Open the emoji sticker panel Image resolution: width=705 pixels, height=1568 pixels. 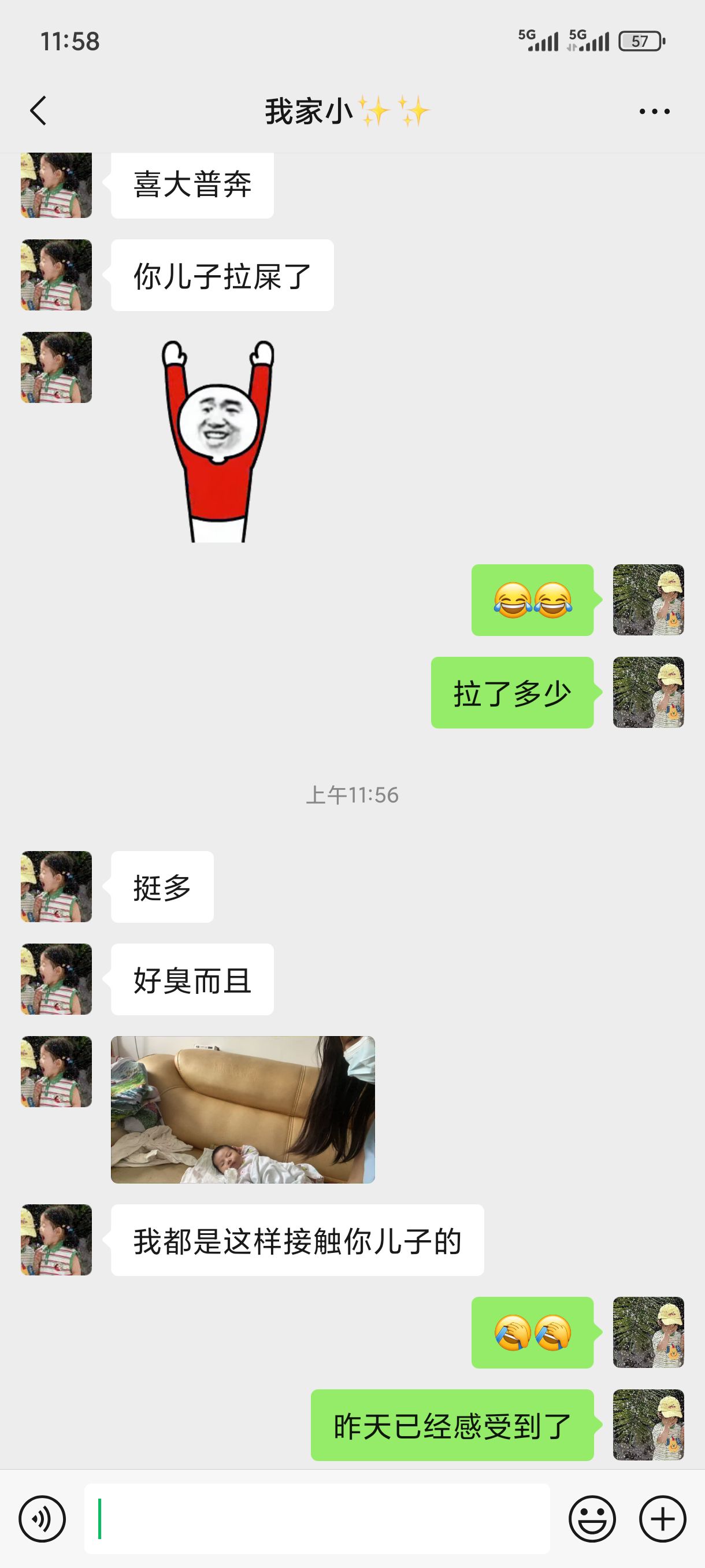(592, 1519)
